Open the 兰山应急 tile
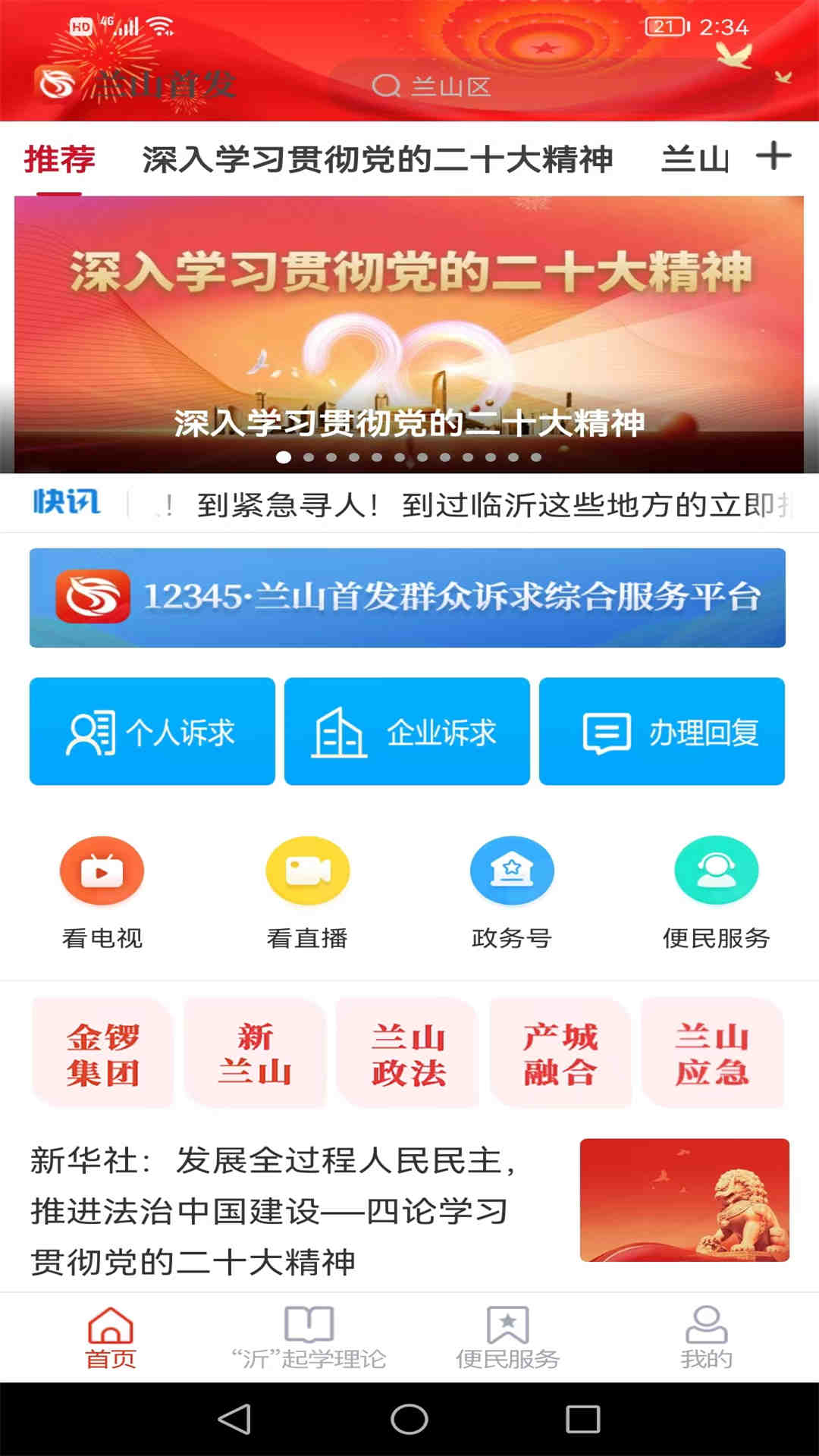 (x=713, y=1053)
